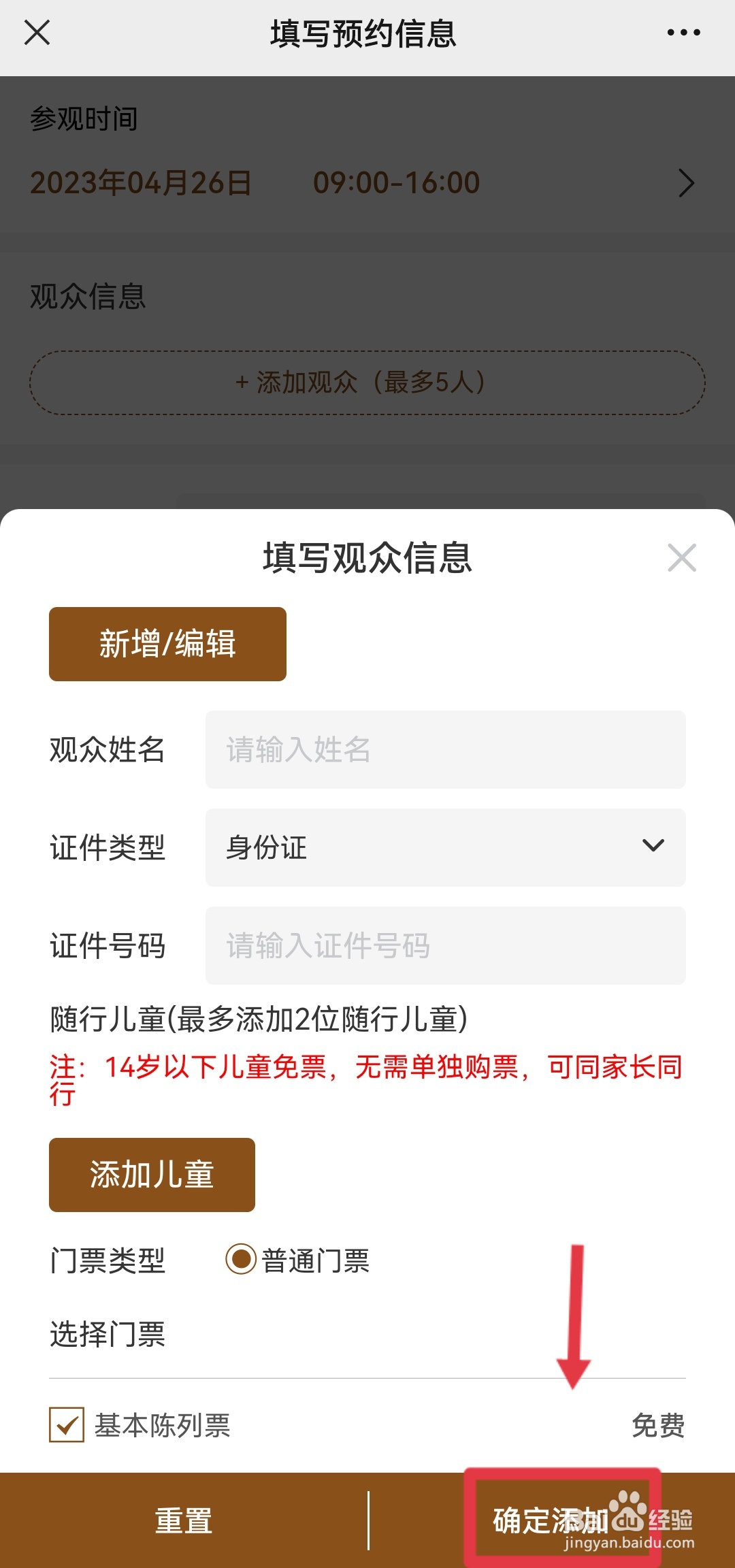The image size is (735, 1568).
Task: Tap 新增/编辑 to add or edit
Action: [x=167, y=643]
